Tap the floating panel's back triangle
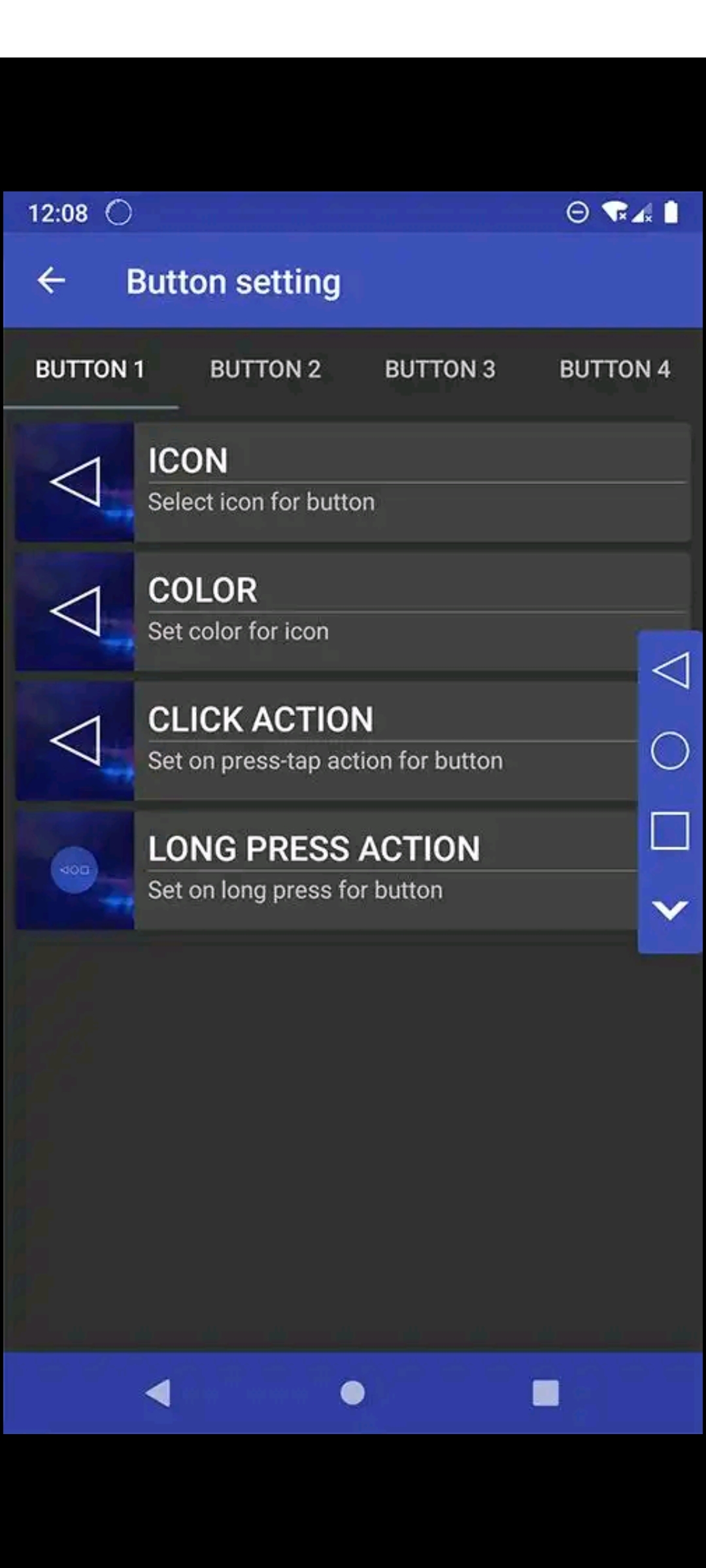This screenshot has height=1568, width=706. [670, 670]
